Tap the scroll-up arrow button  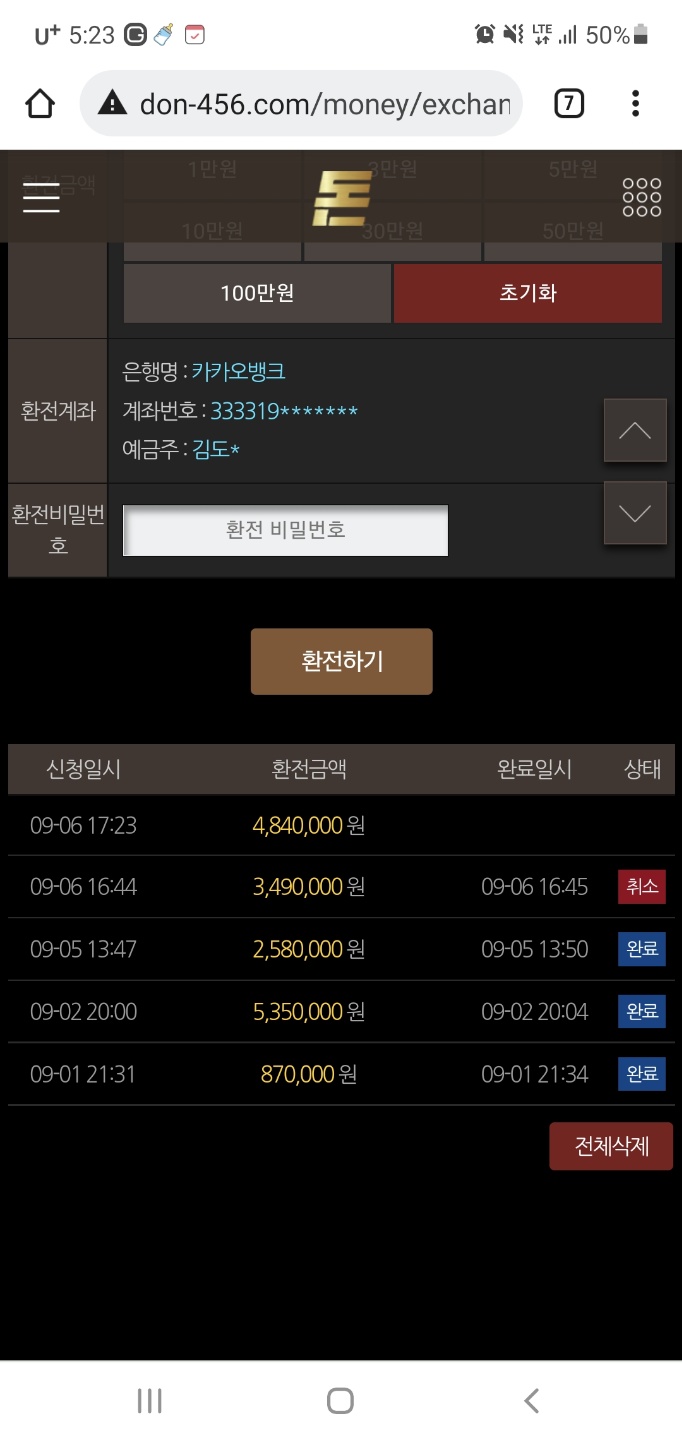635,431
